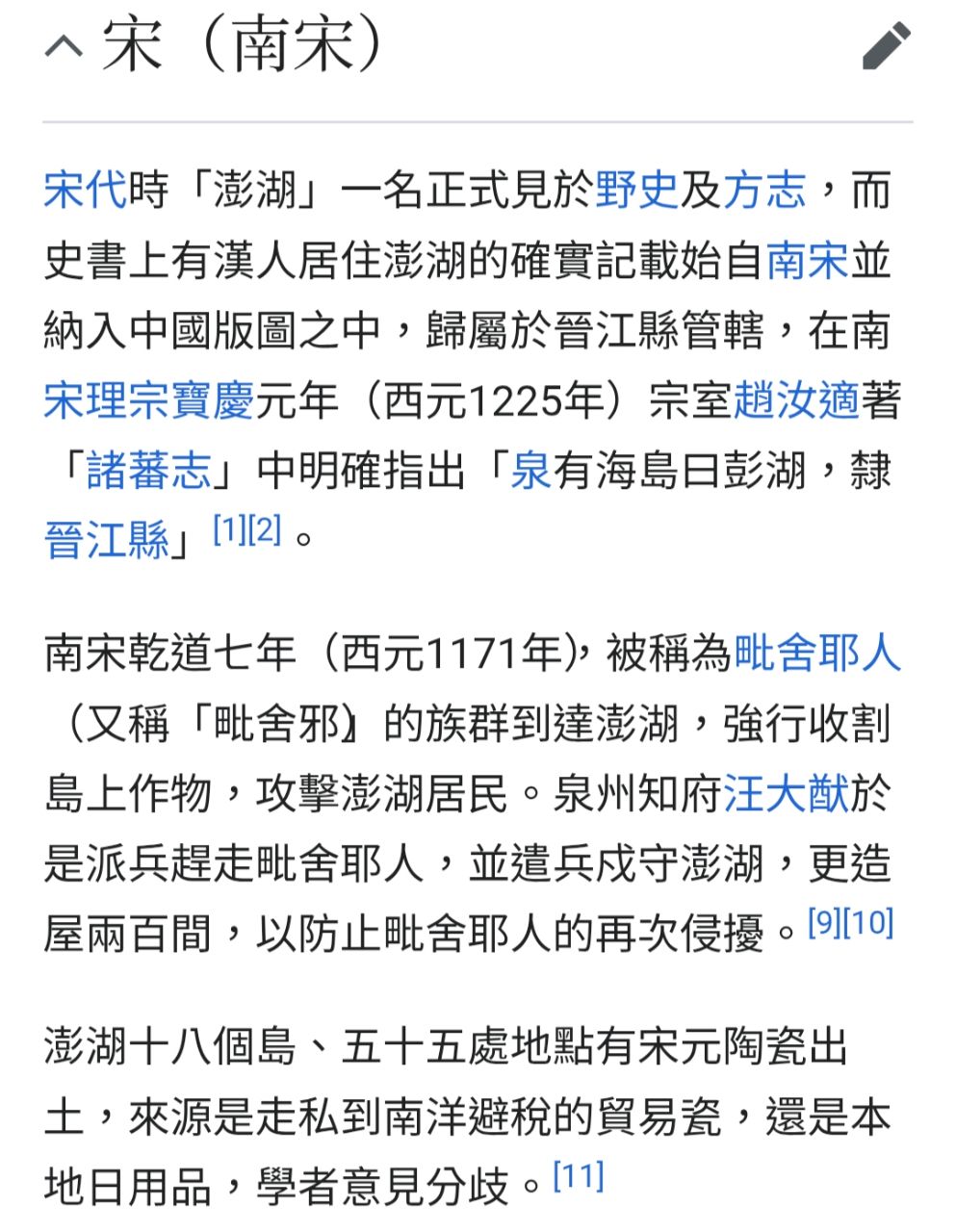View footnote reference [1]
The image size is (956, 1232).
[x=229, y=529]
